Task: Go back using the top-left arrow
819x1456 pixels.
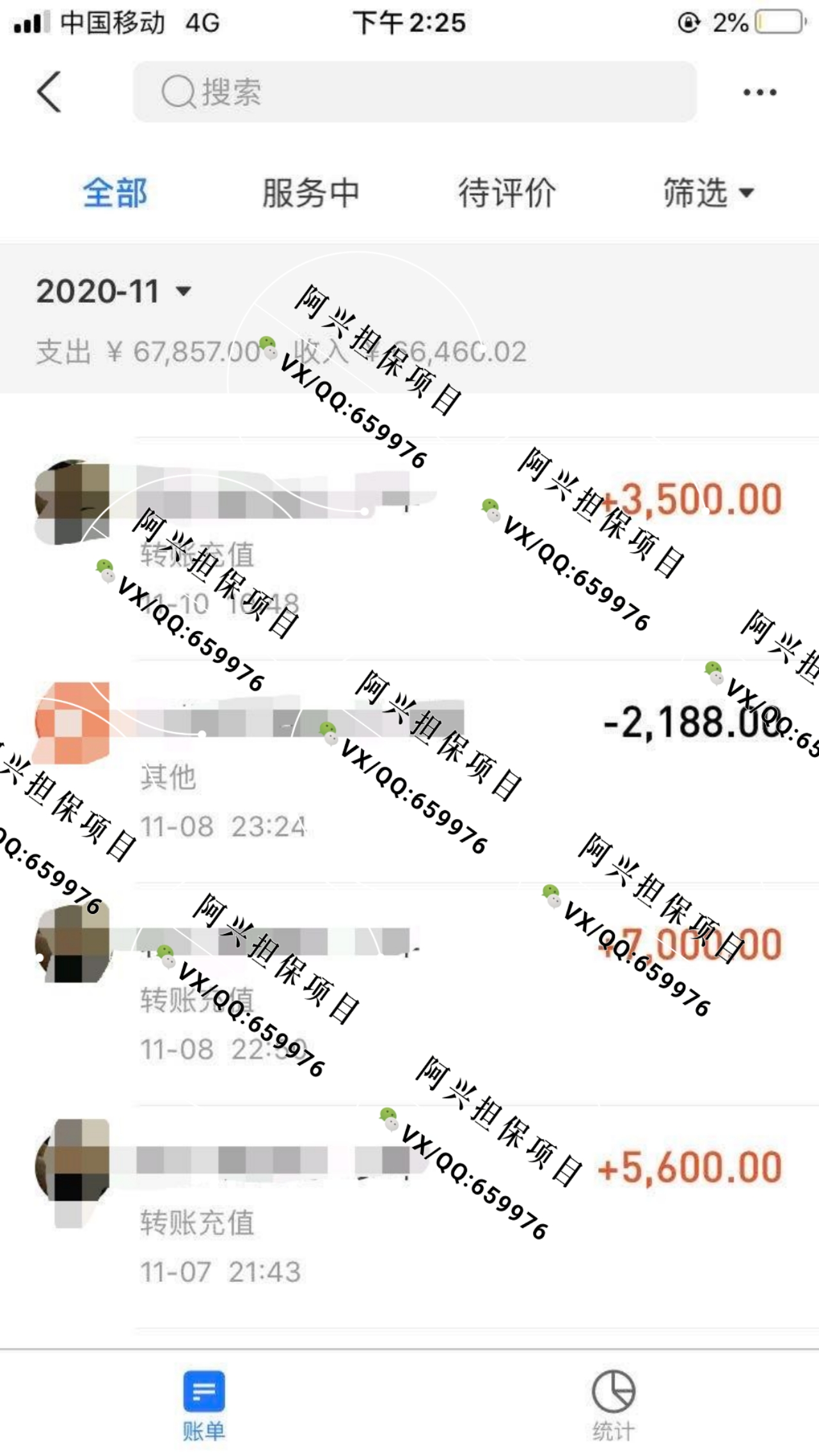Action: [49, 92]
